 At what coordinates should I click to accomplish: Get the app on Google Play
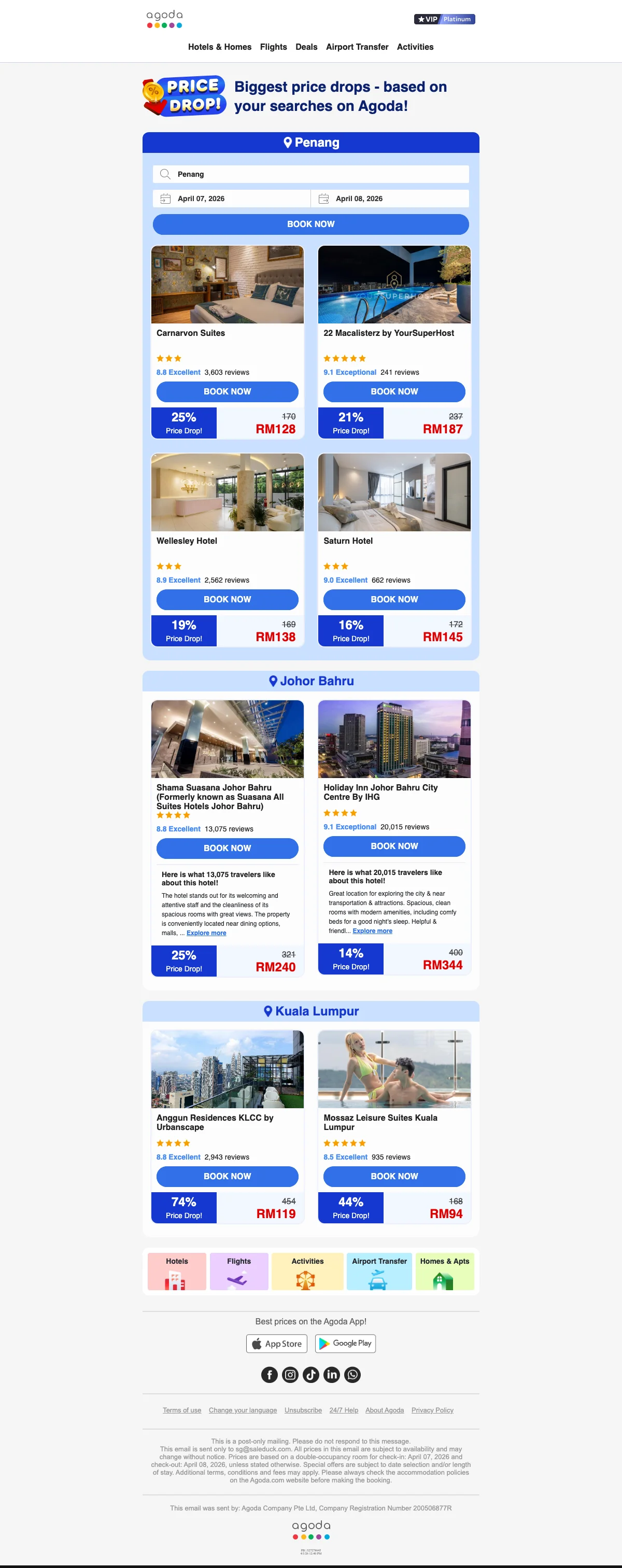pos(345,1343)
